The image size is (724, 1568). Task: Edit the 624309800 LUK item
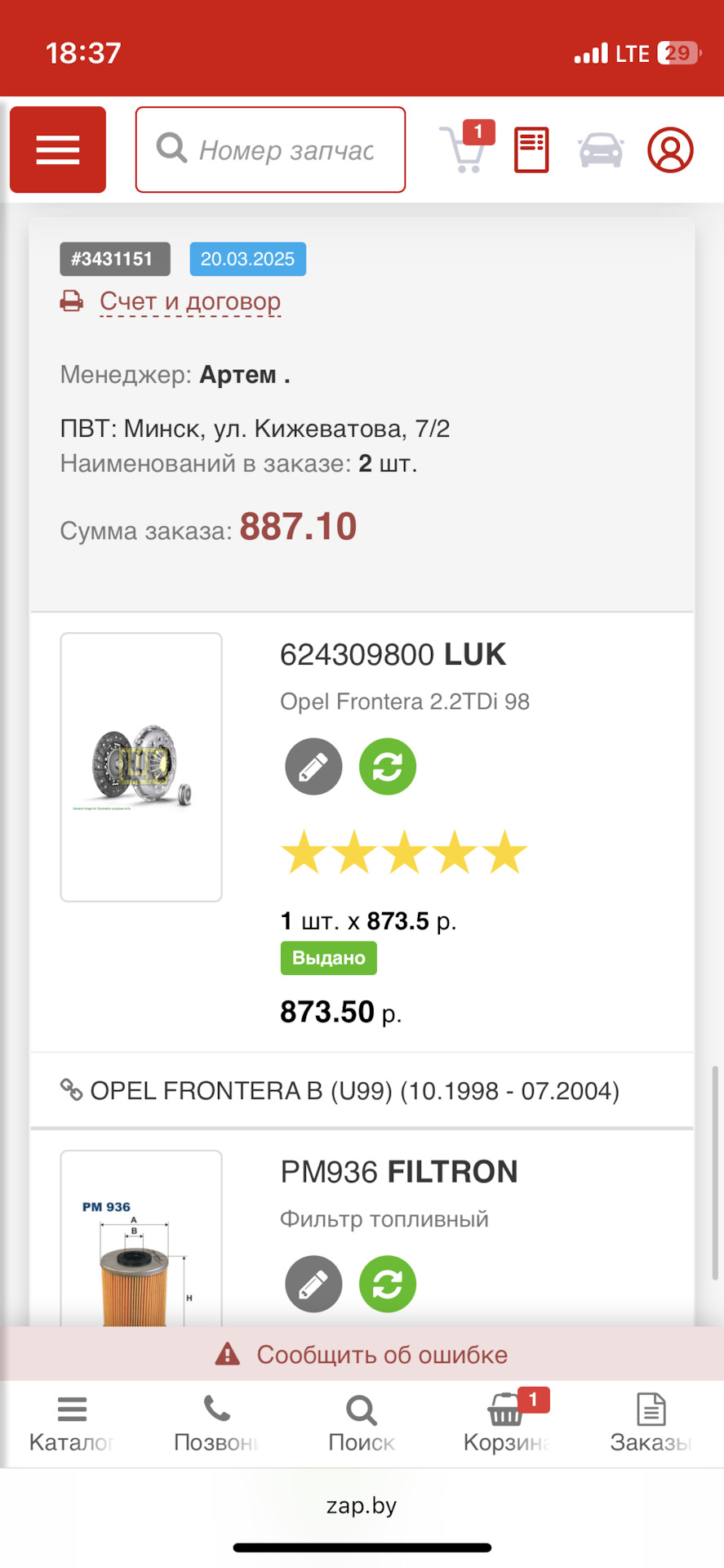[313, 767]
